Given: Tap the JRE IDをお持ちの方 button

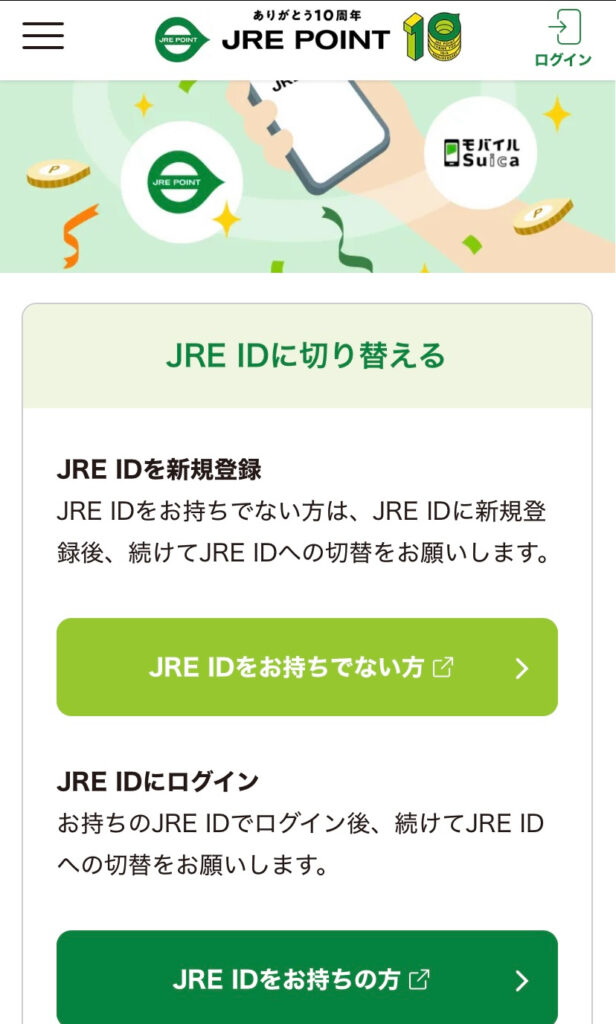Looking at the screenshot, I should tap(307, 979).
